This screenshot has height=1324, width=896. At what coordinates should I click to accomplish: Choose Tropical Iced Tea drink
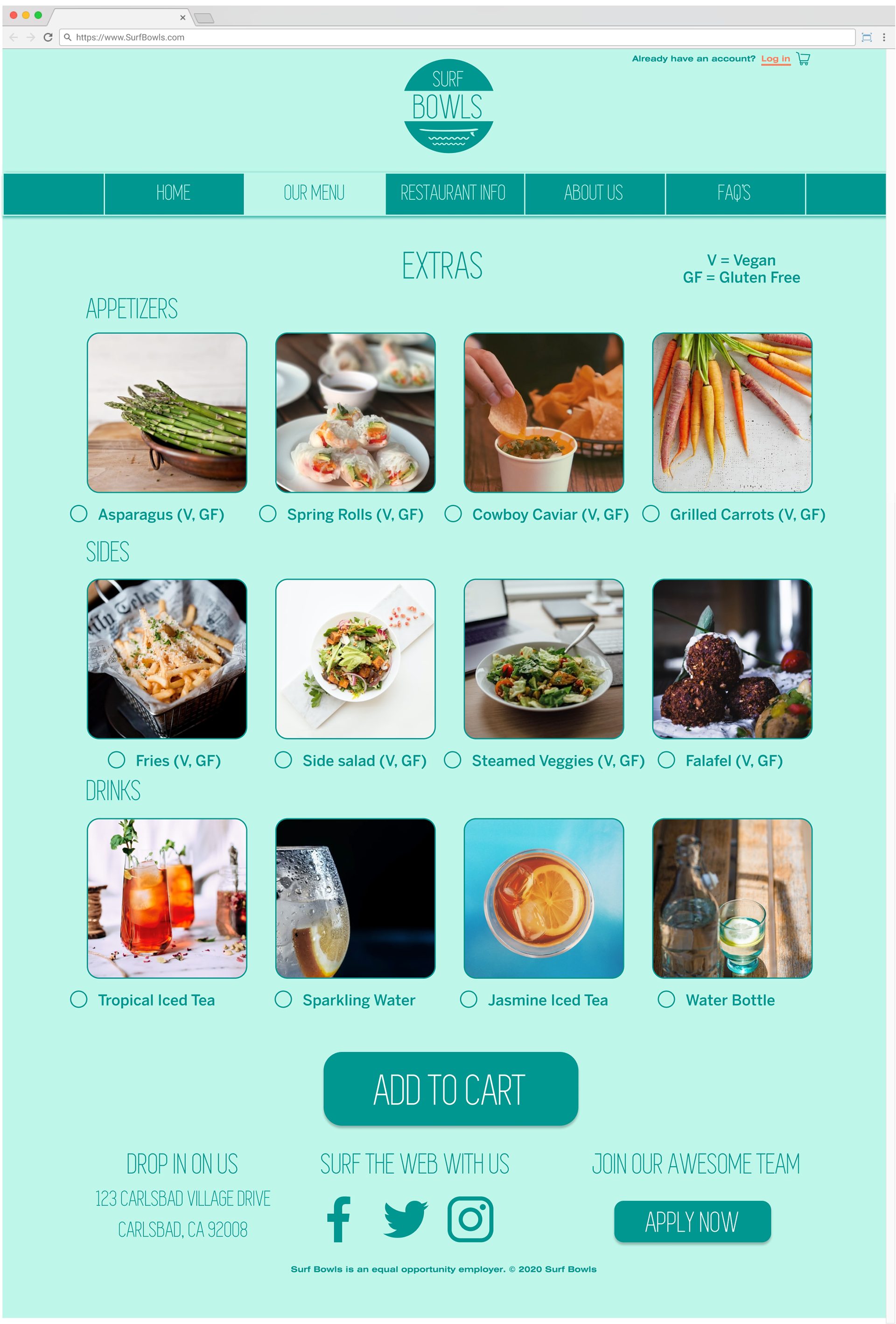click(78, 1000)
